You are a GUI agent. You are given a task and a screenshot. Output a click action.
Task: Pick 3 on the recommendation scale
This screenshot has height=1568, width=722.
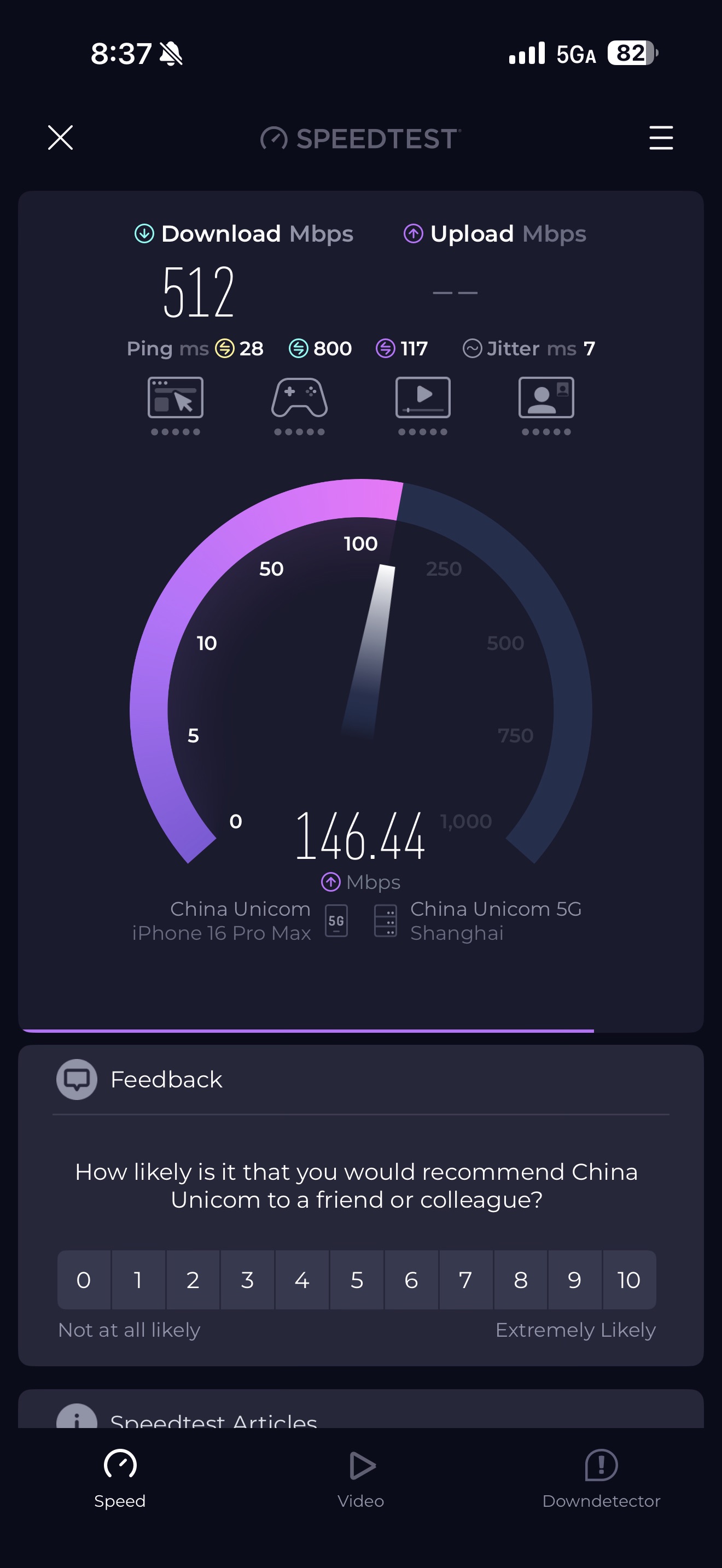click(247, 1279)
